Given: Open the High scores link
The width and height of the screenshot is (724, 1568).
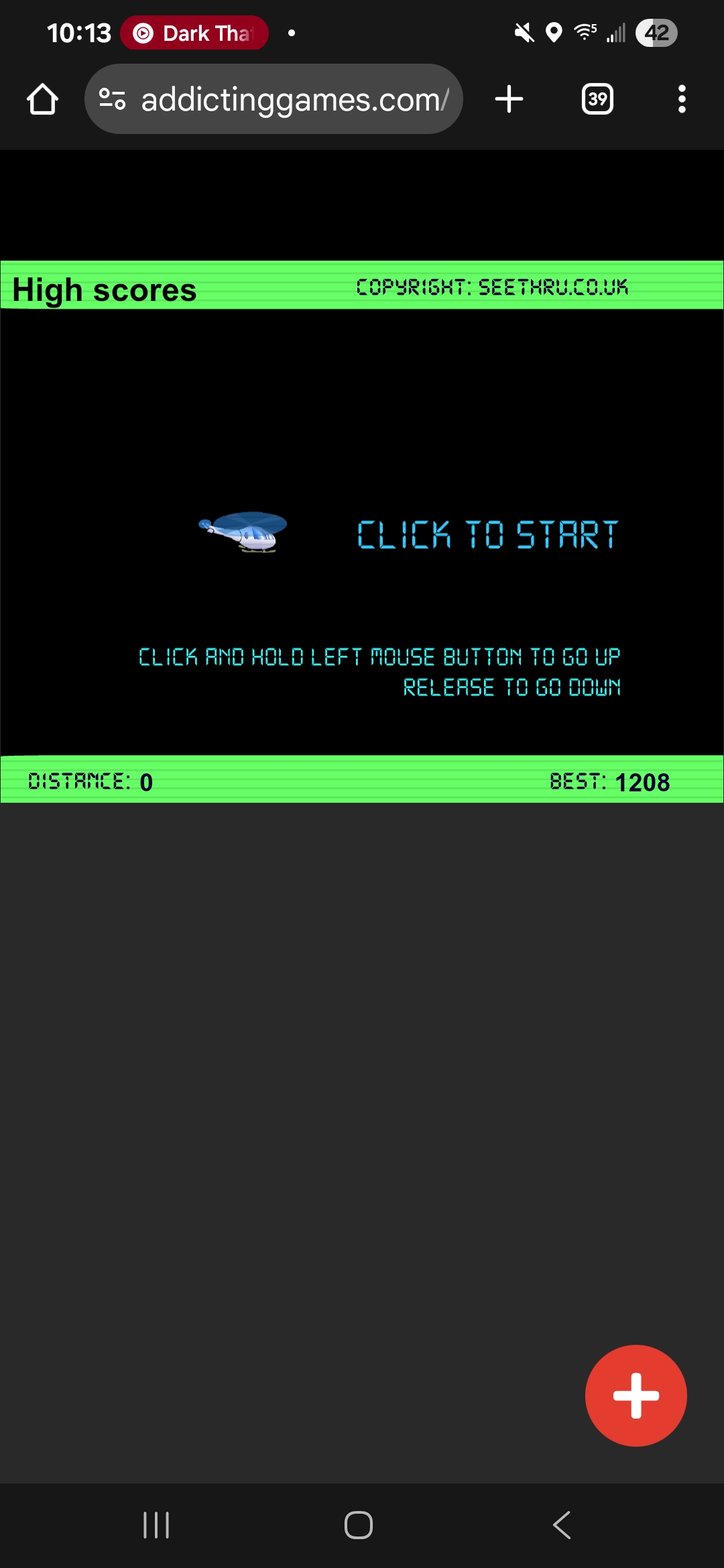Looking at the screenshot, I should tap(105, 290).
